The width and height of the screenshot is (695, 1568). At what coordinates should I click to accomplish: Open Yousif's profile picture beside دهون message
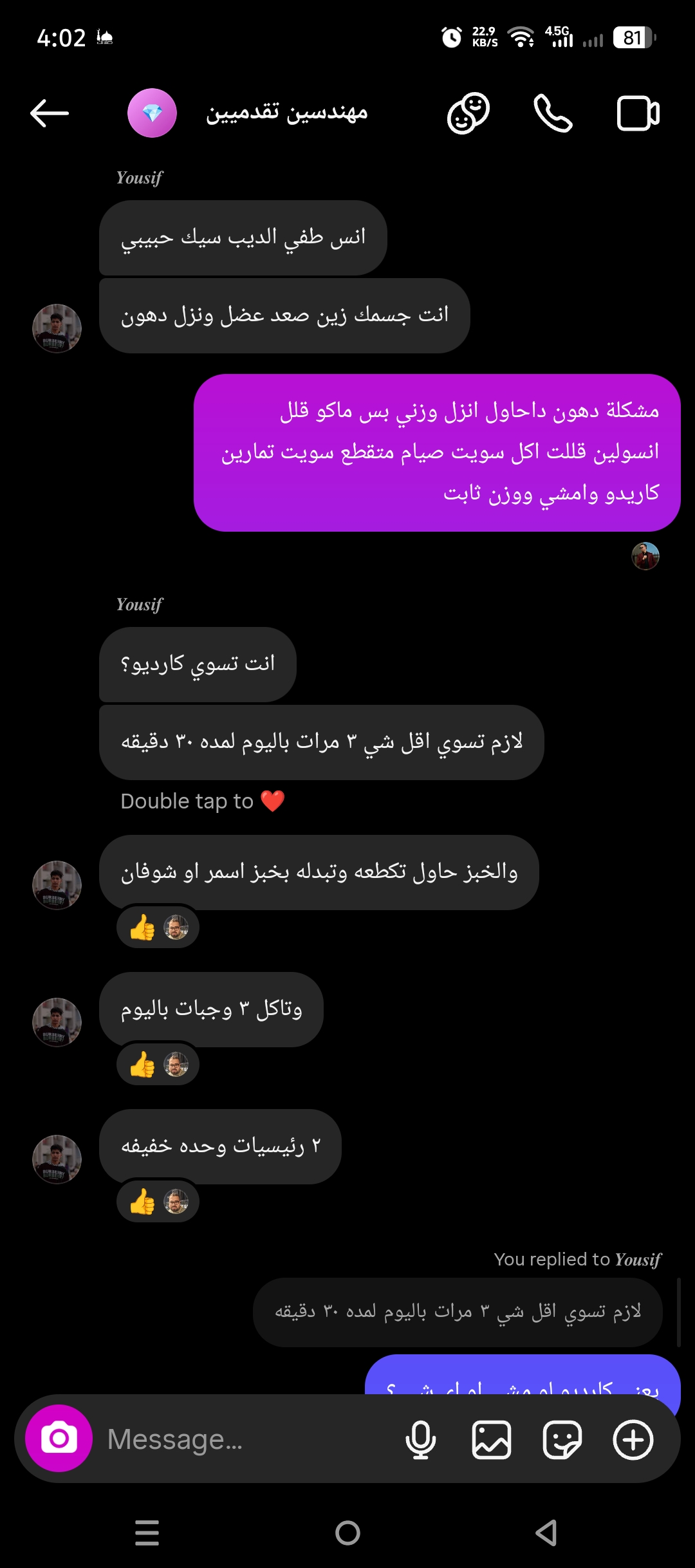pyautogui.click(x=57, y=328)
